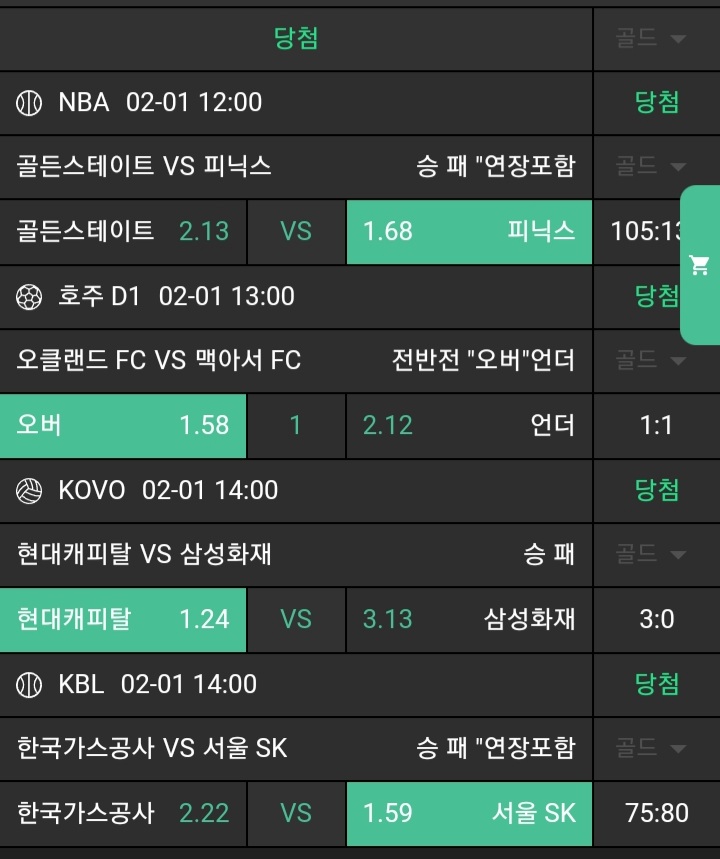Viewport: 720px width, 859px height.
Task: Choose 오버 1.58 for 오클랜드 FC match
Action: tap(123, 425)
